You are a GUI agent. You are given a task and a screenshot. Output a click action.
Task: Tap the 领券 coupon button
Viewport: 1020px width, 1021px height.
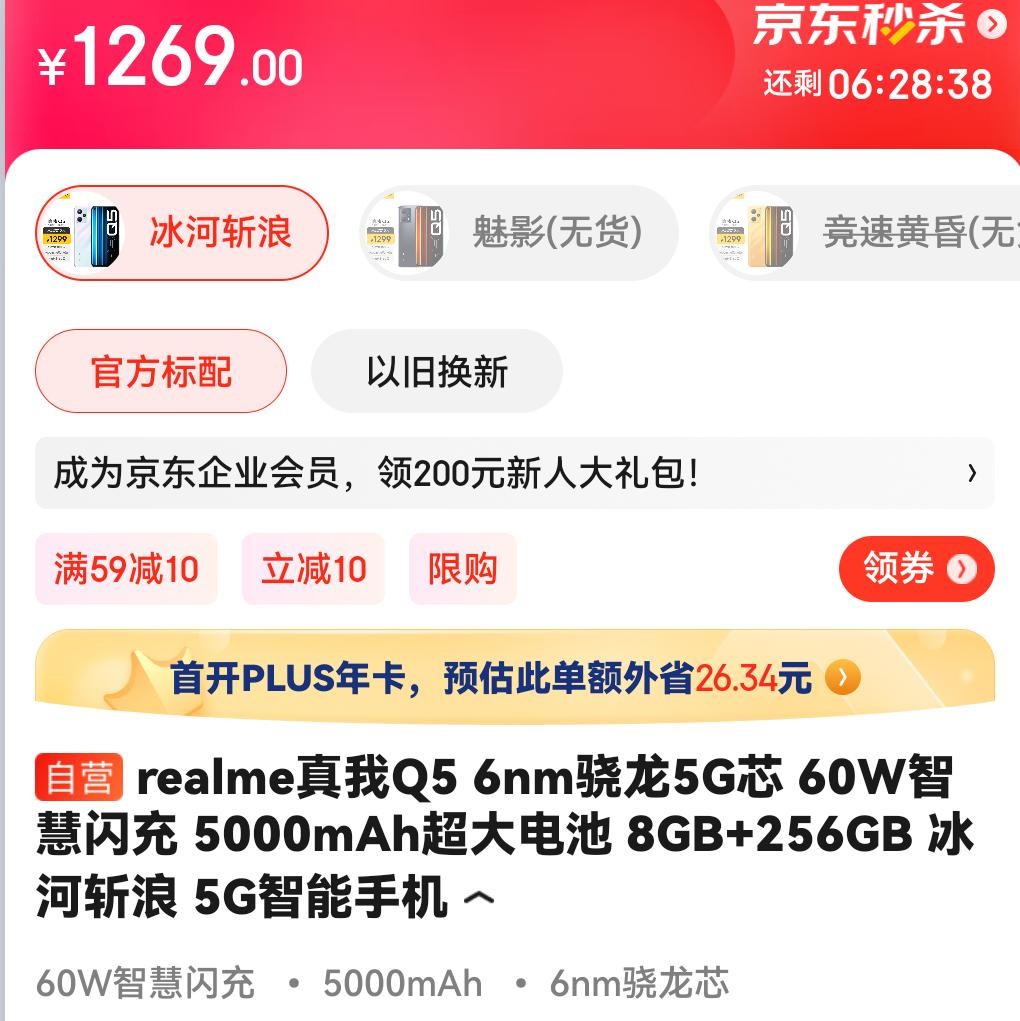[x=916, y=569]
